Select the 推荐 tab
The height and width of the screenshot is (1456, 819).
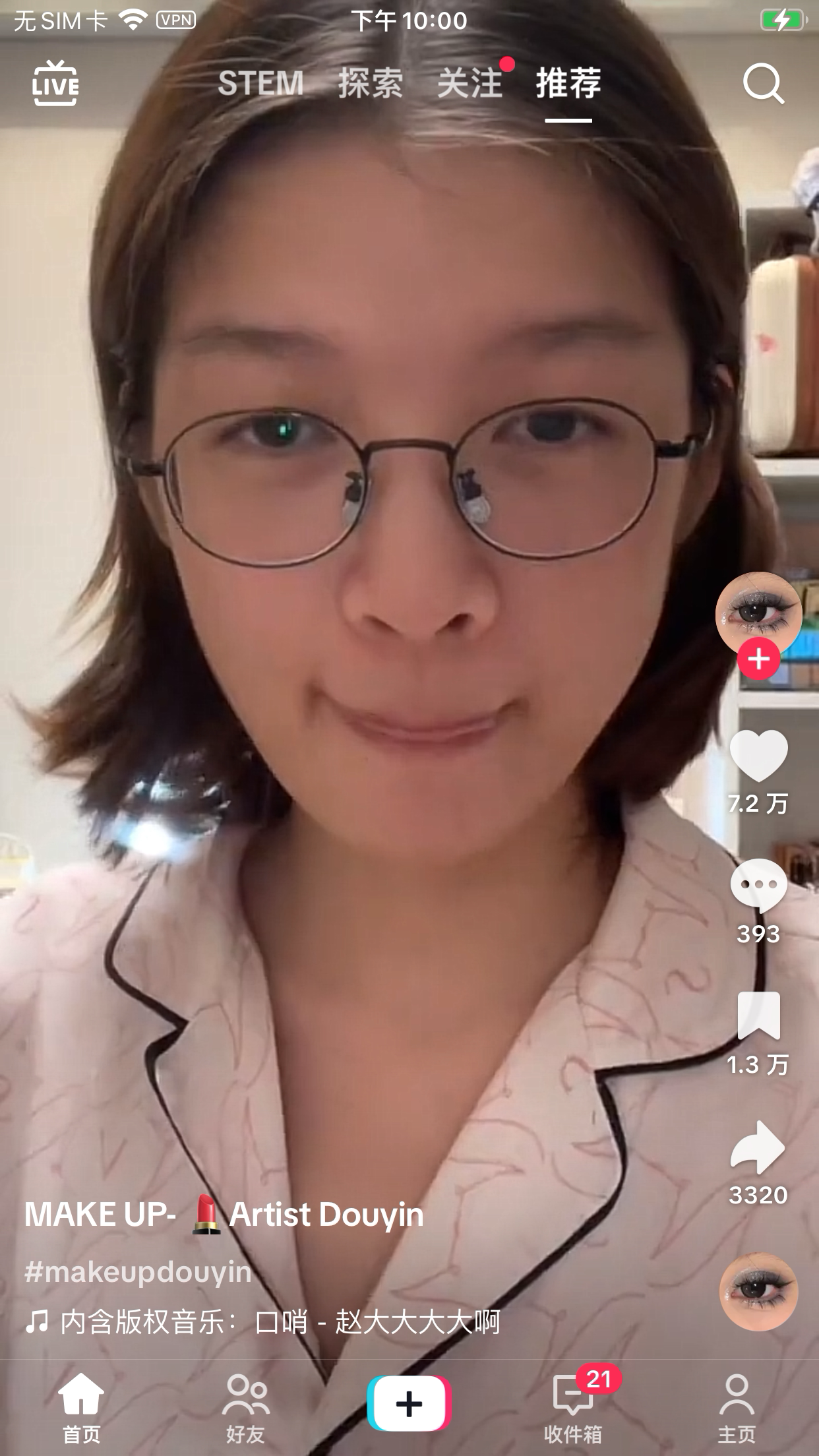pyautogui.click(x=568, y=84)
